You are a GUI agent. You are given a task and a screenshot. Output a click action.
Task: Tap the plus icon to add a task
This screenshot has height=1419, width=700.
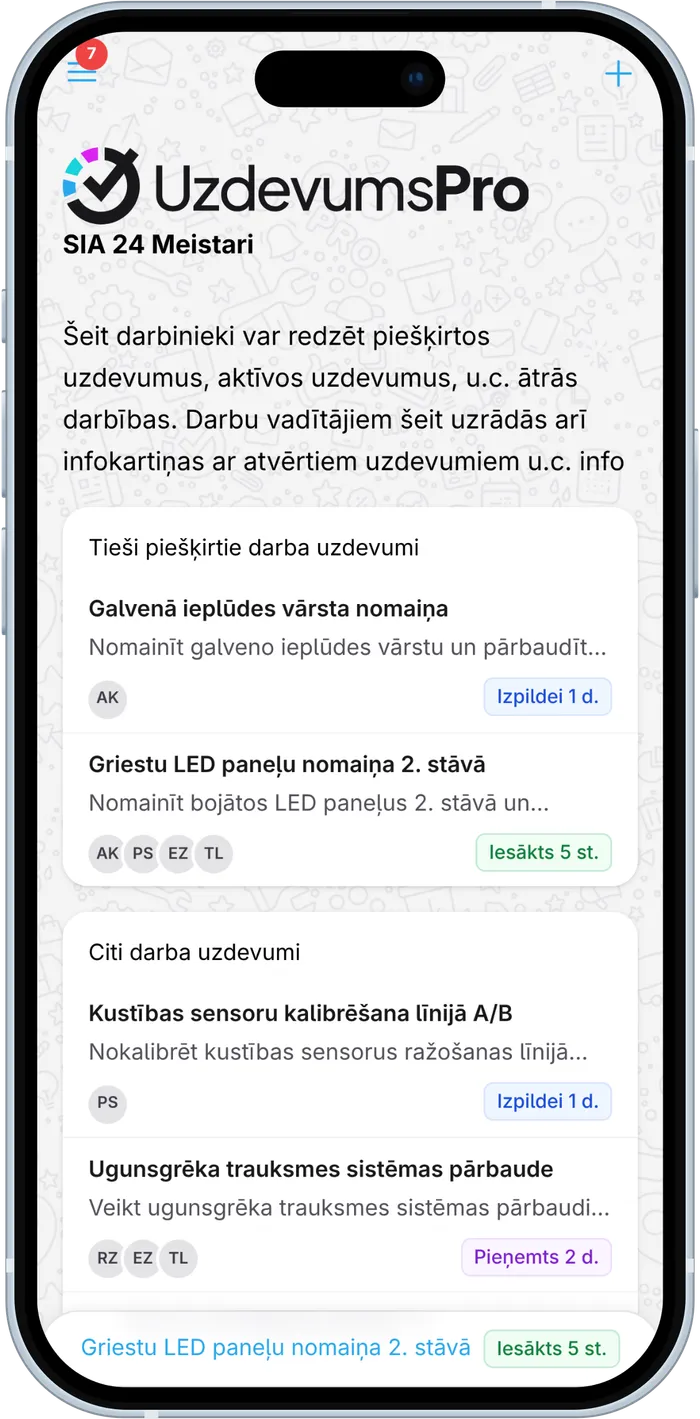click(x=618, y=74)
